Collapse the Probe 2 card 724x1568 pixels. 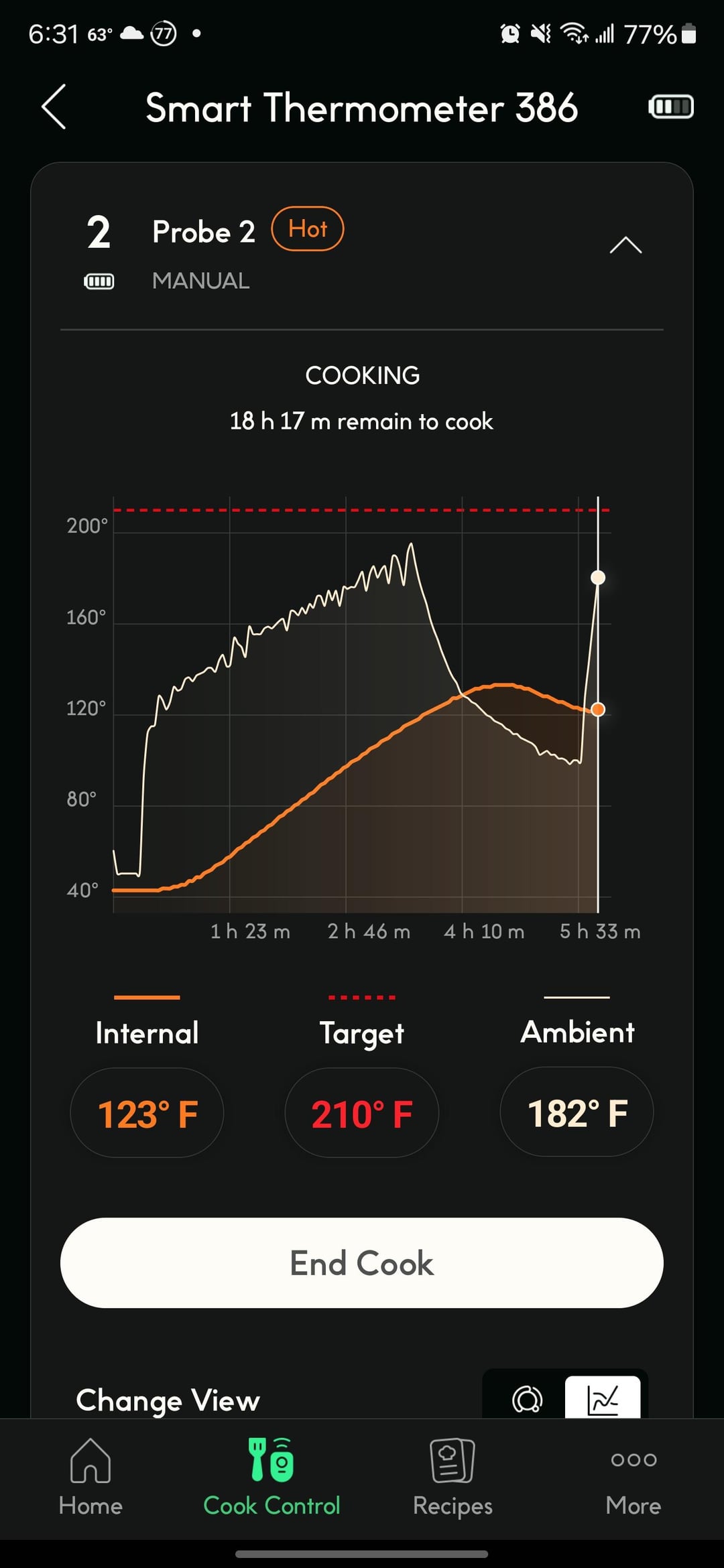[x=625, y=245]
